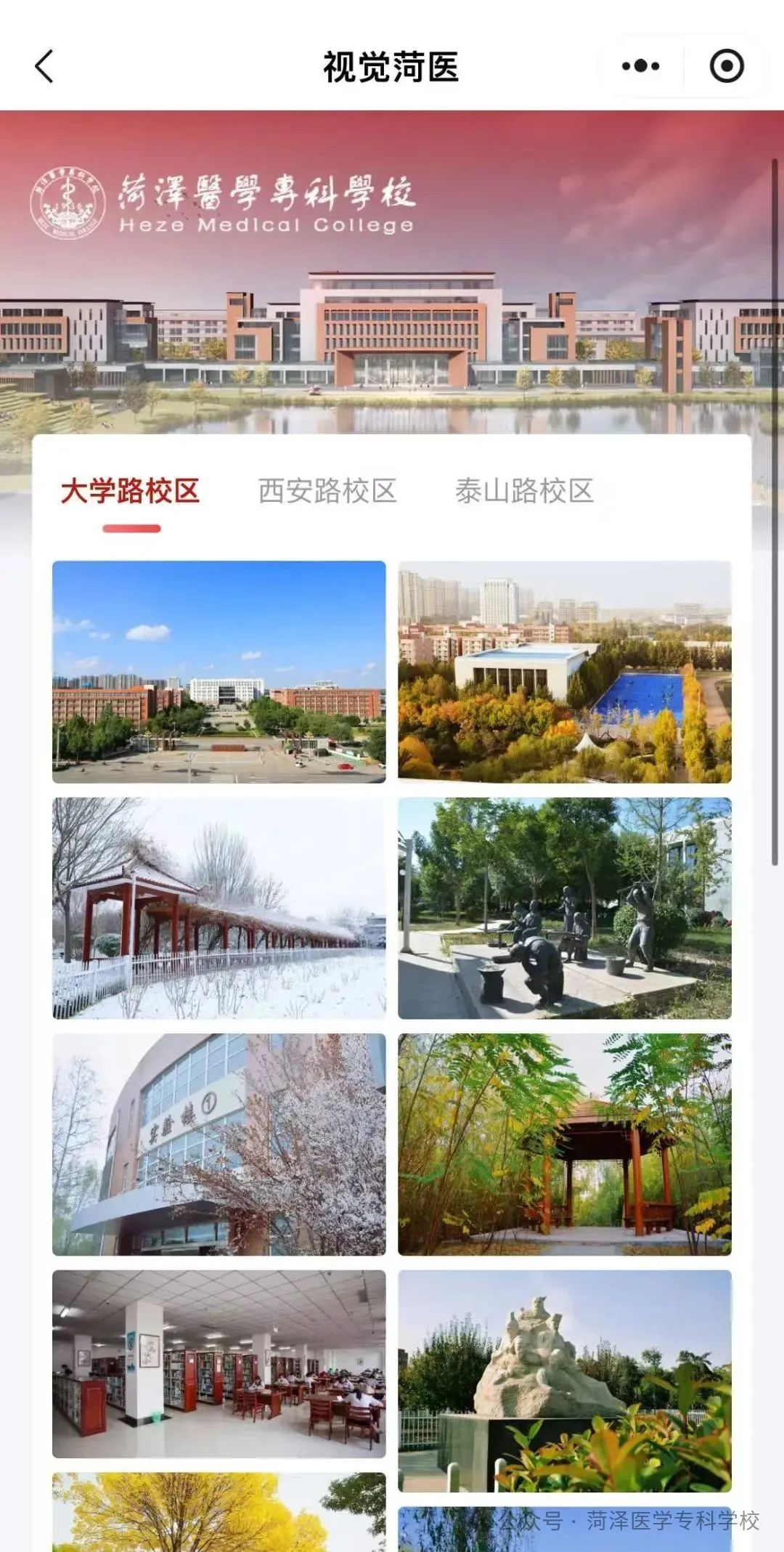Switch to the 西安路校区 tab

(327, 492)
